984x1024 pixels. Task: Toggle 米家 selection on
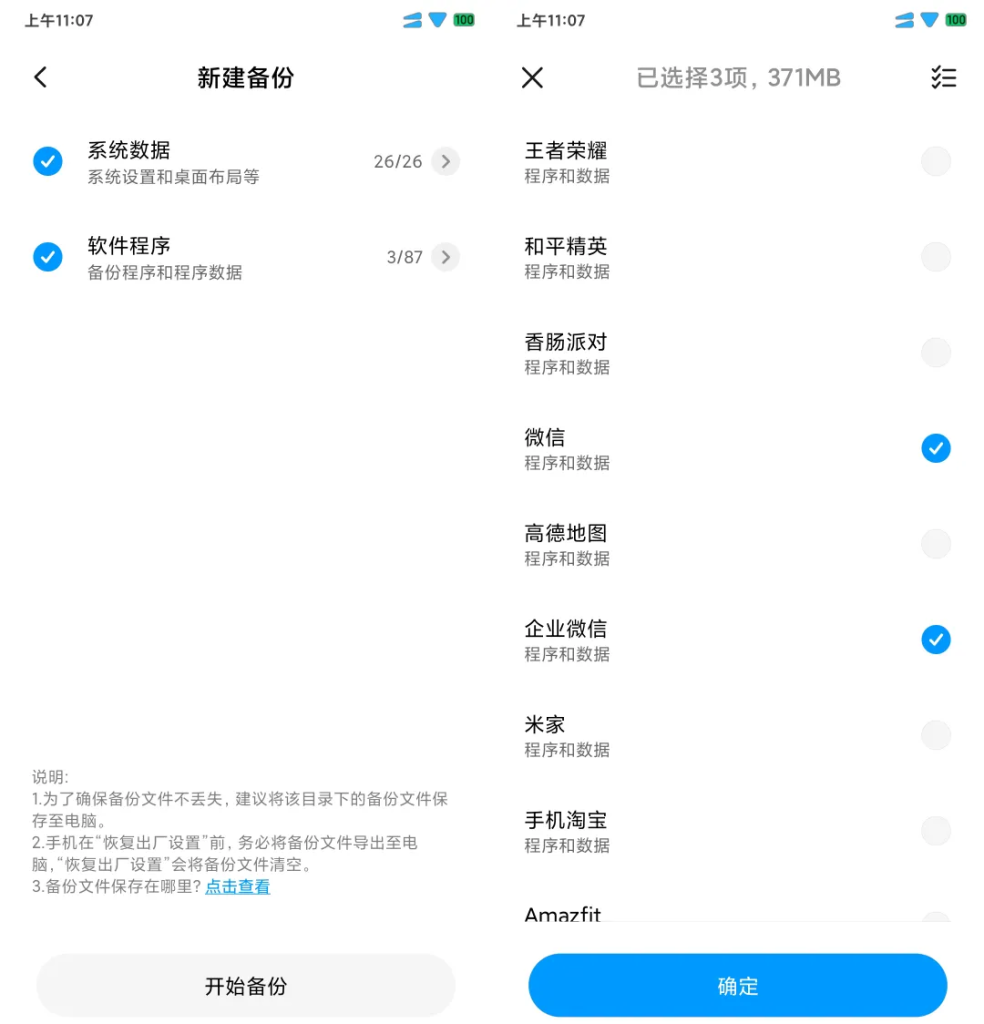[x=936, y=735]
